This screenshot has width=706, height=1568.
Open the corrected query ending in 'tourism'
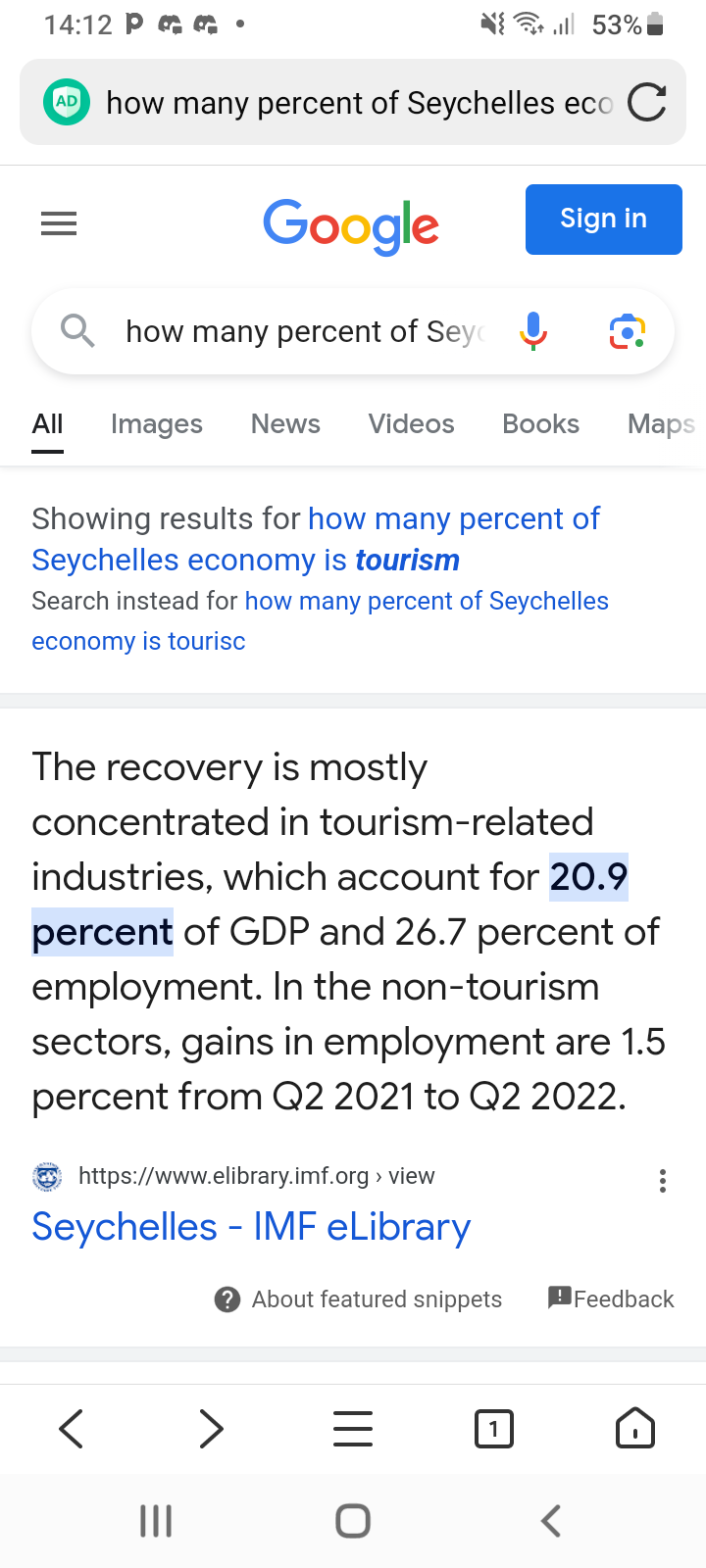pyautogui.click(x=316, y=539)
